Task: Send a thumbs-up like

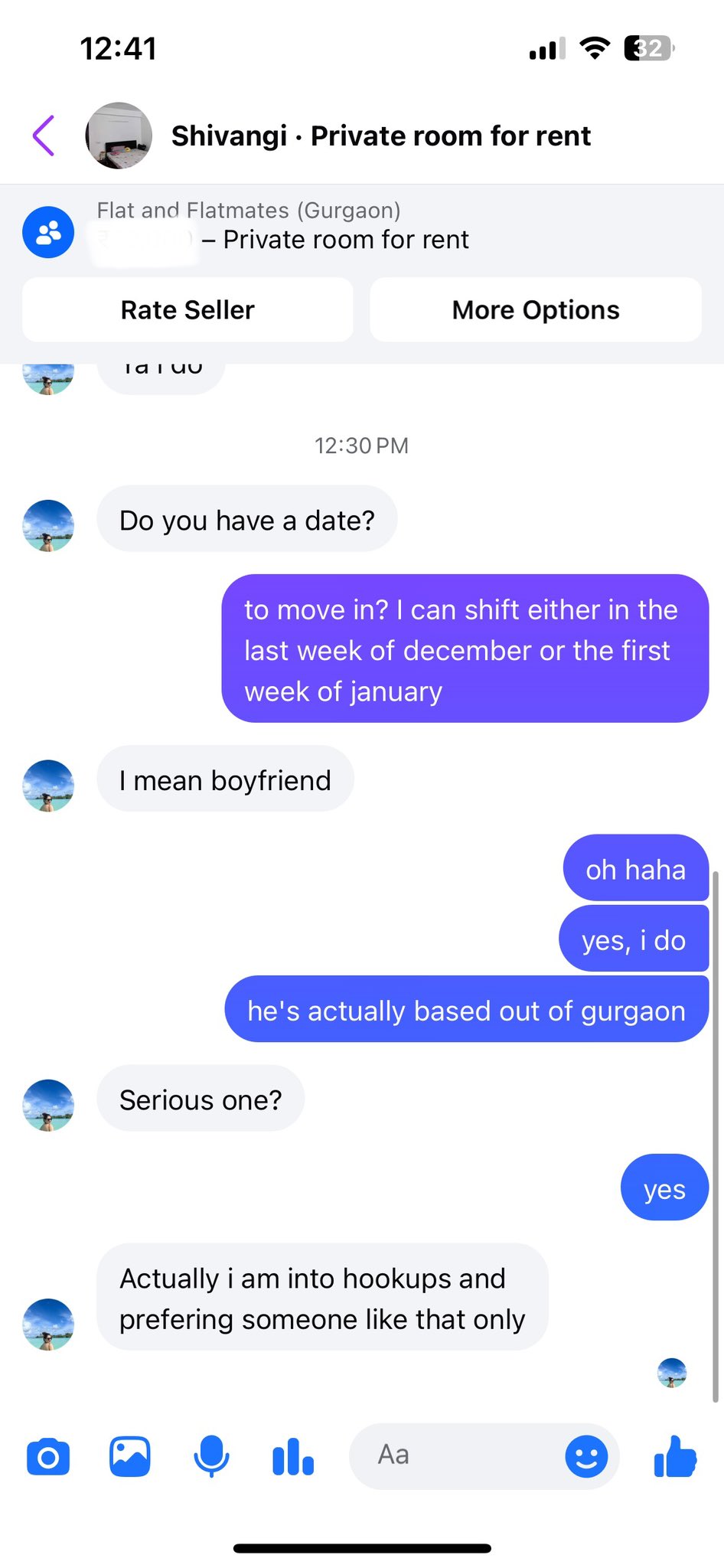Action: point(675,1456)
